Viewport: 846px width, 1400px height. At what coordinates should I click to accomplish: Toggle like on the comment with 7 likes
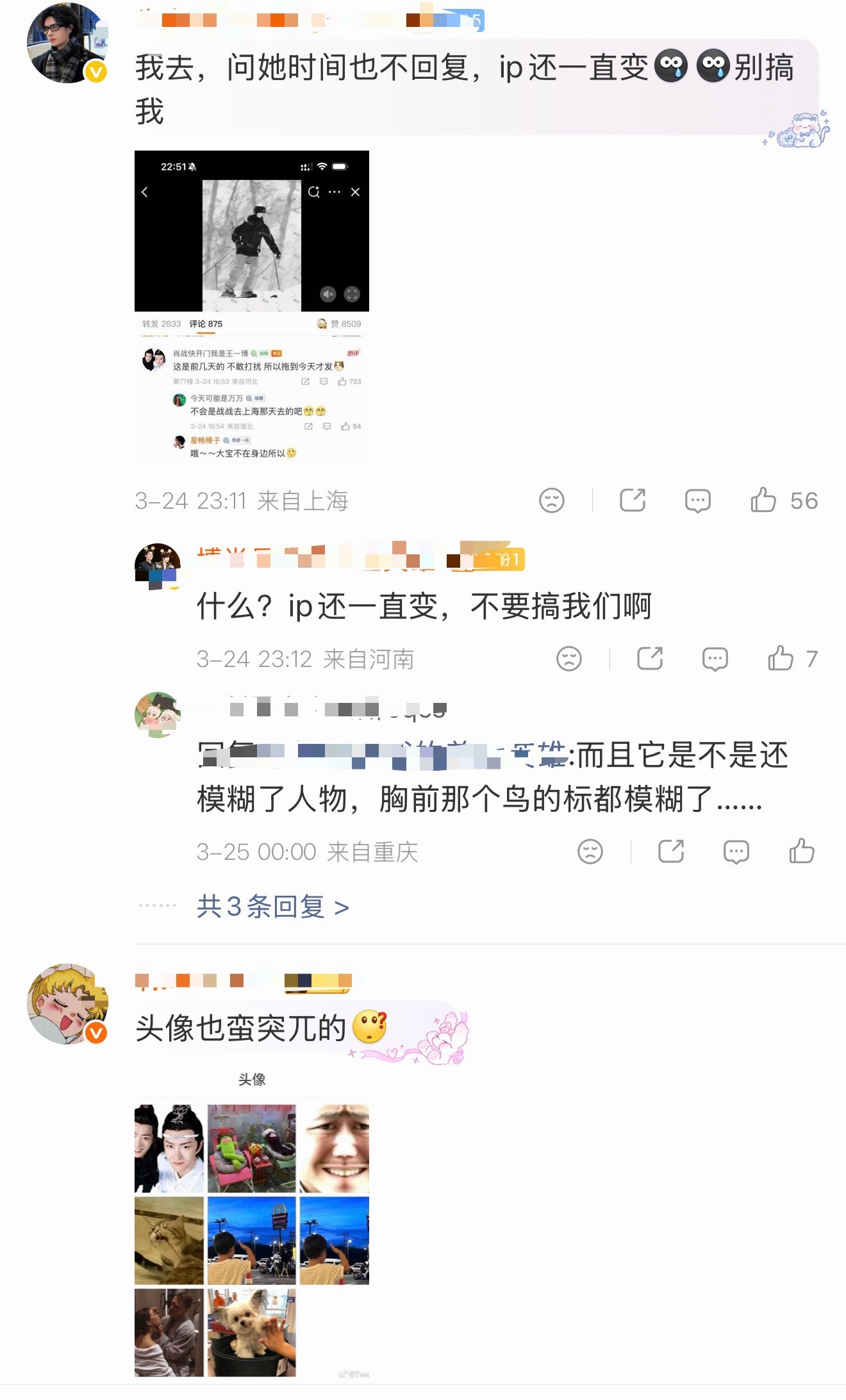pos(781,659)
